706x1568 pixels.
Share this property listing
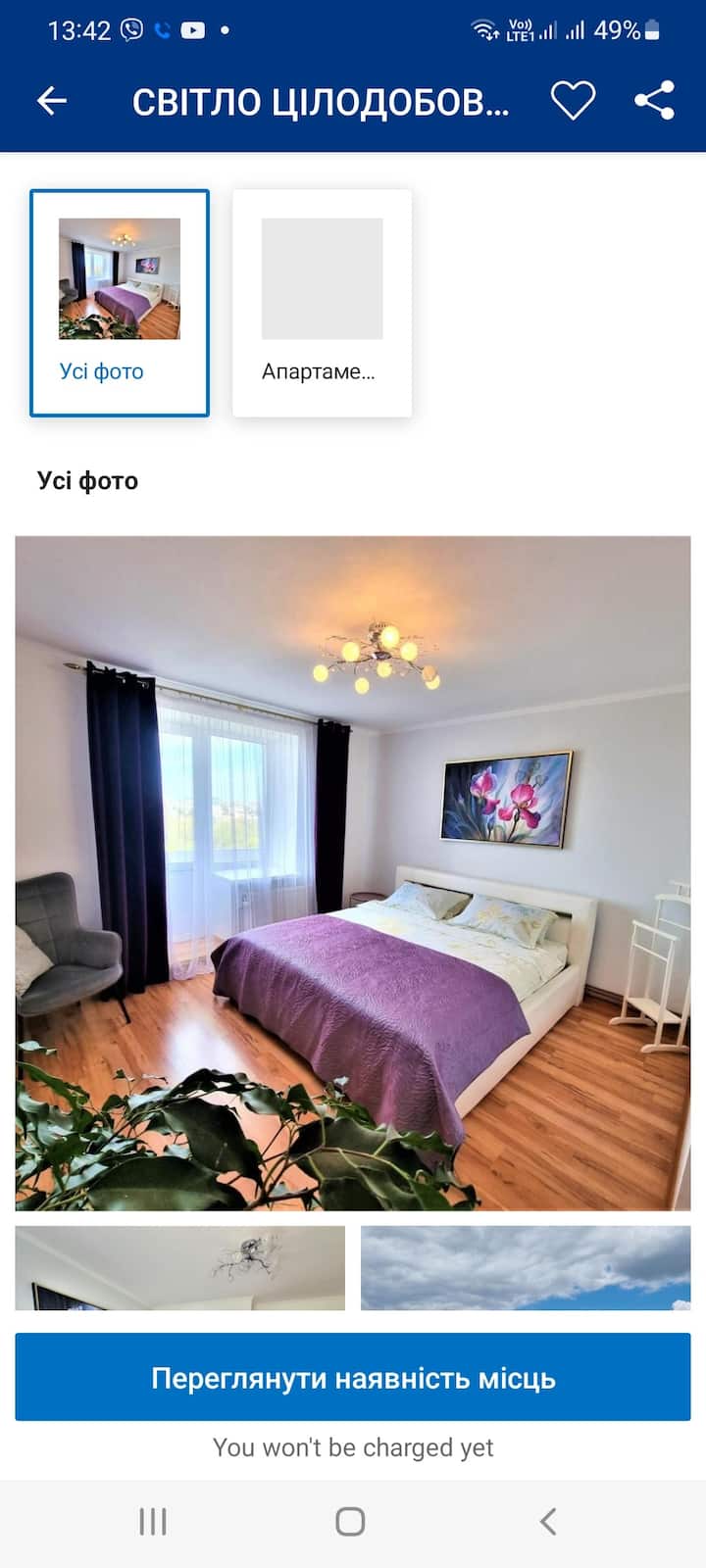[654, 100]
